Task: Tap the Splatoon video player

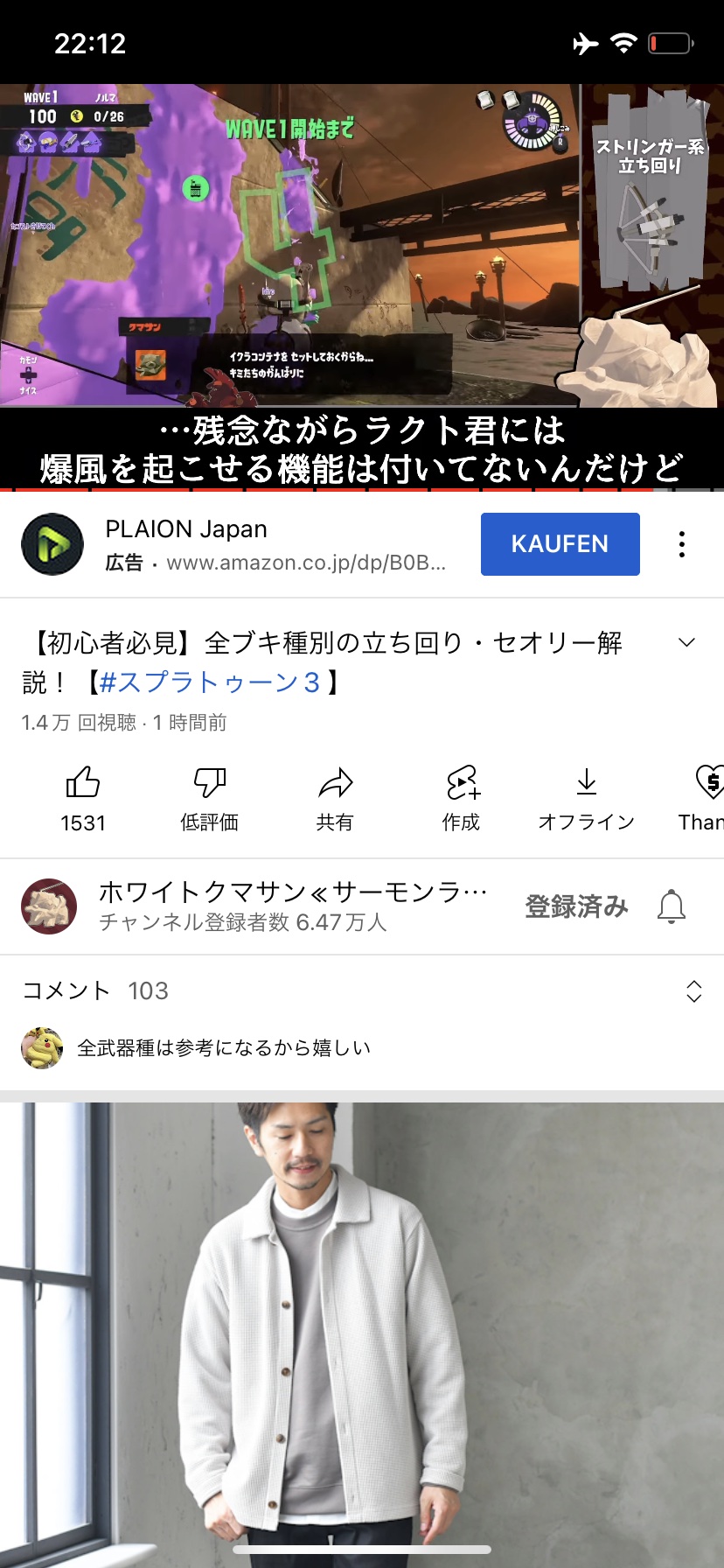Action: coord(362,245)
